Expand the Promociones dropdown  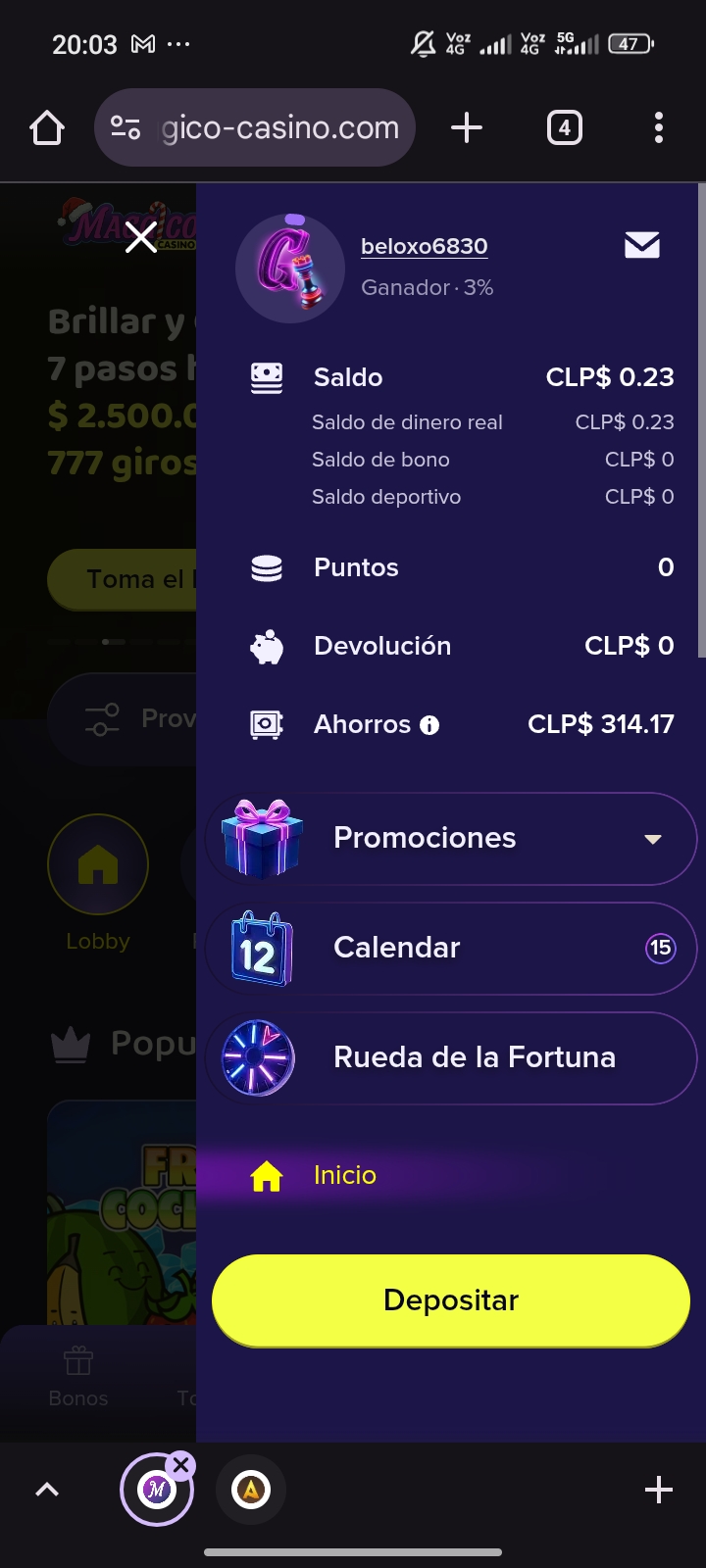[652, 839]
